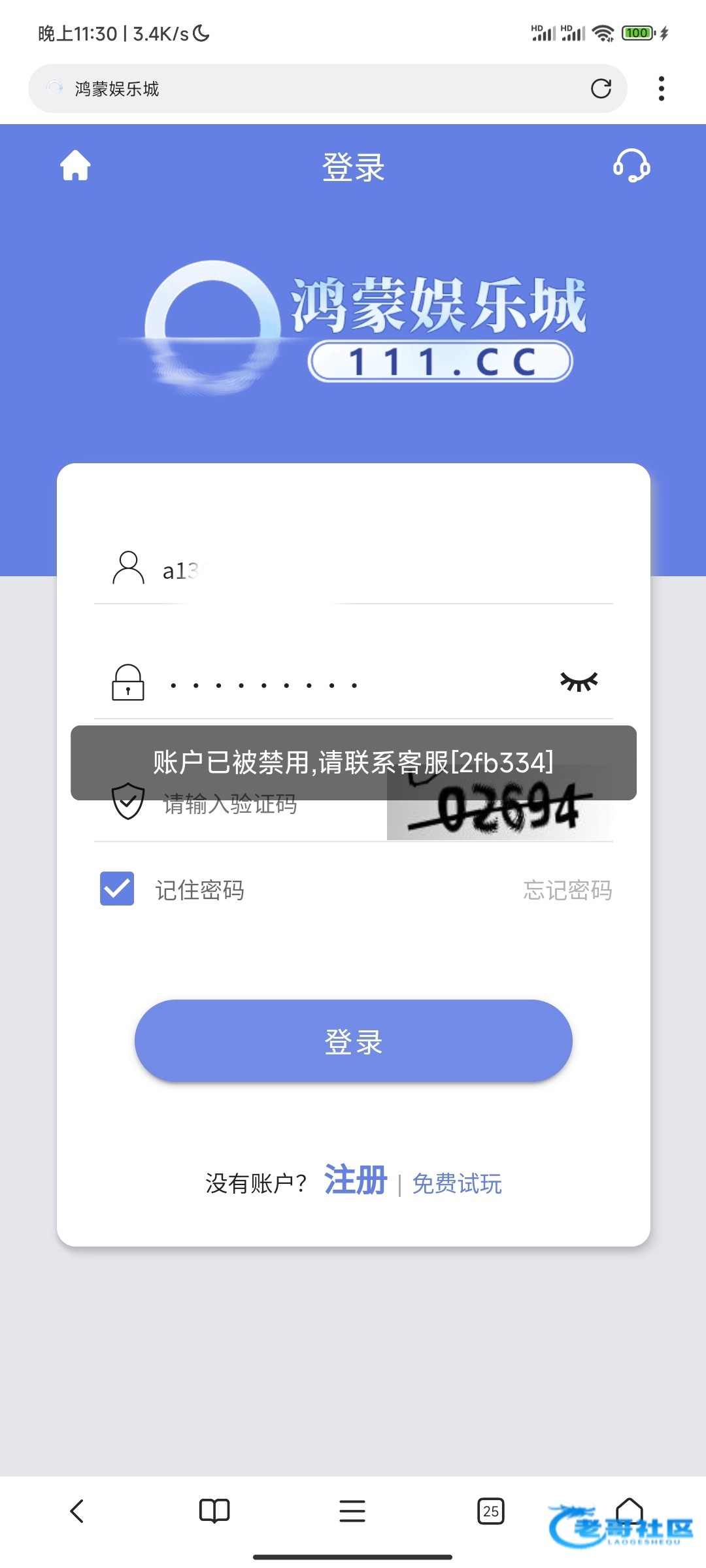Open the browser's three-dot menu

pyautogui.click(x=662, y=88)
